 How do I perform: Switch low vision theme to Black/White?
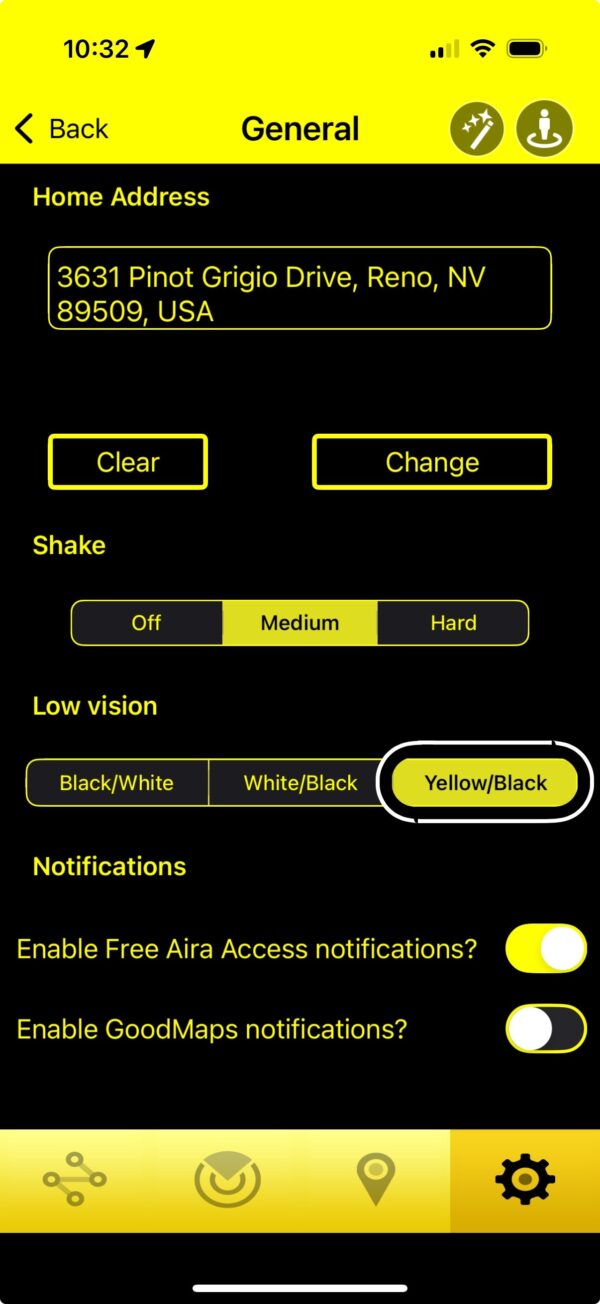click(117, 783)
